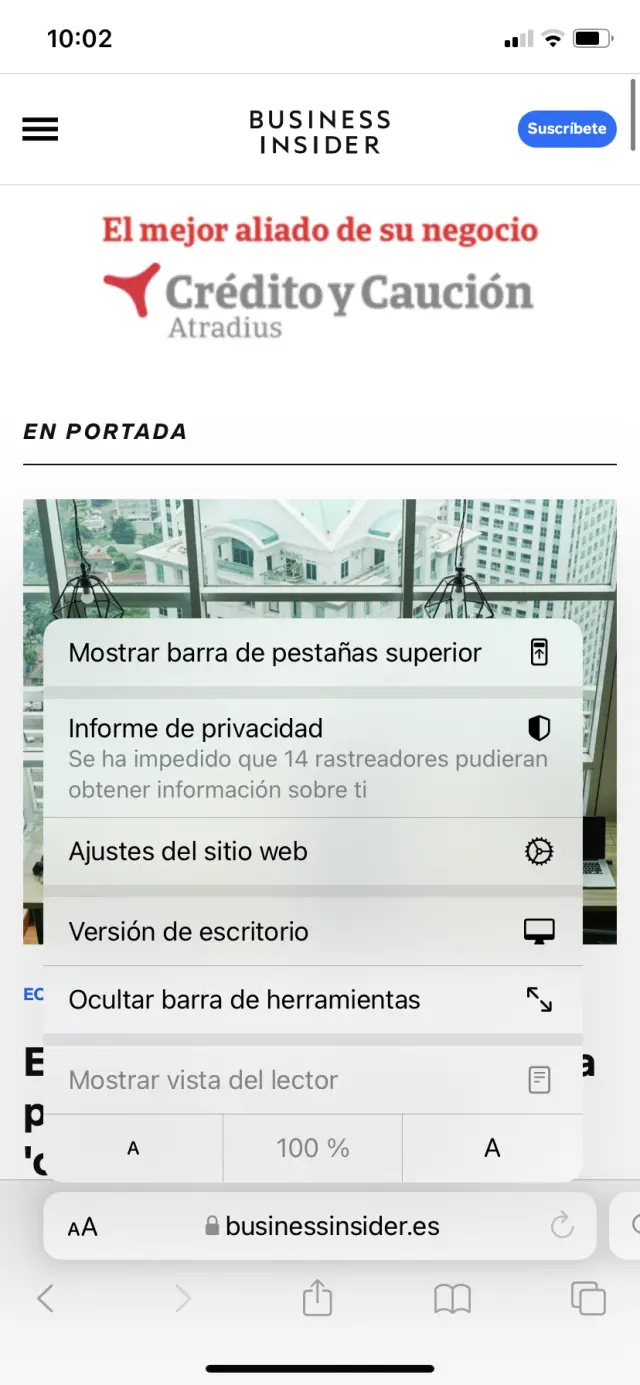Decrease text size with small A
Screen dimensions: 640x1385
(133, 1149)
